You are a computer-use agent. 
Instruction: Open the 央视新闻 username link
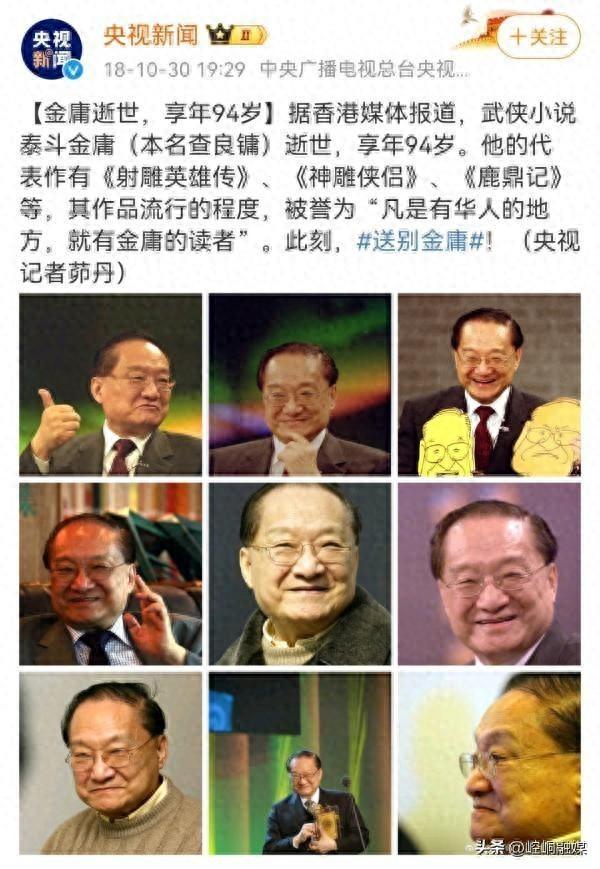[149, 35]
